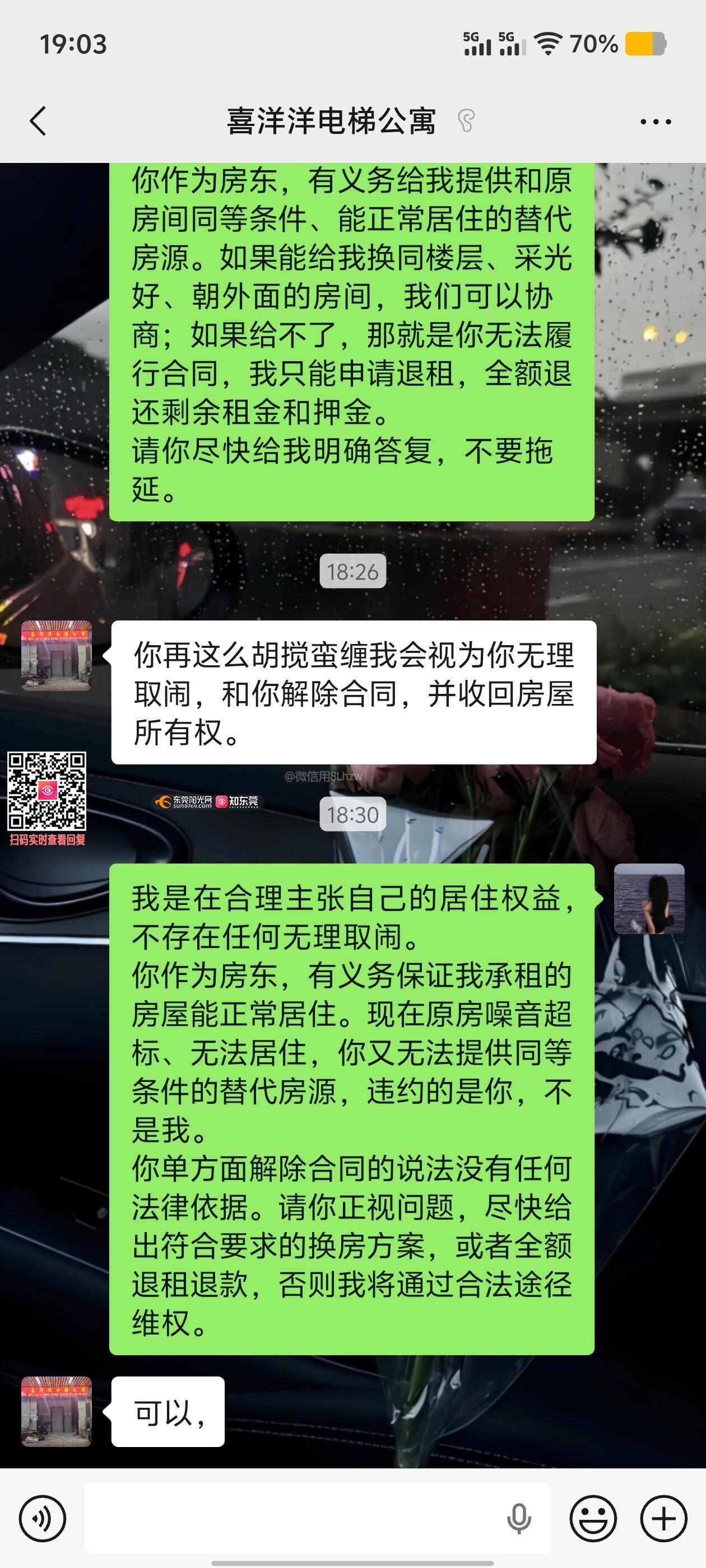Go back to the chat list
This screenshot has height=1568, width=706.
pos(38,120)
